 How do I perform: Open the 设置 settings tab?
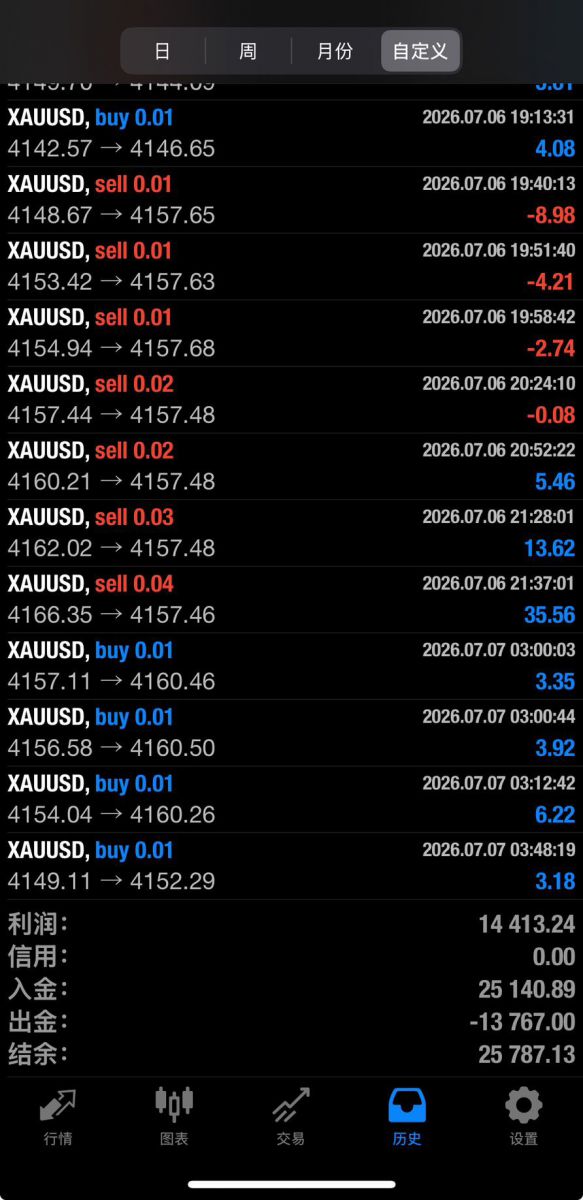[523, 1116]
